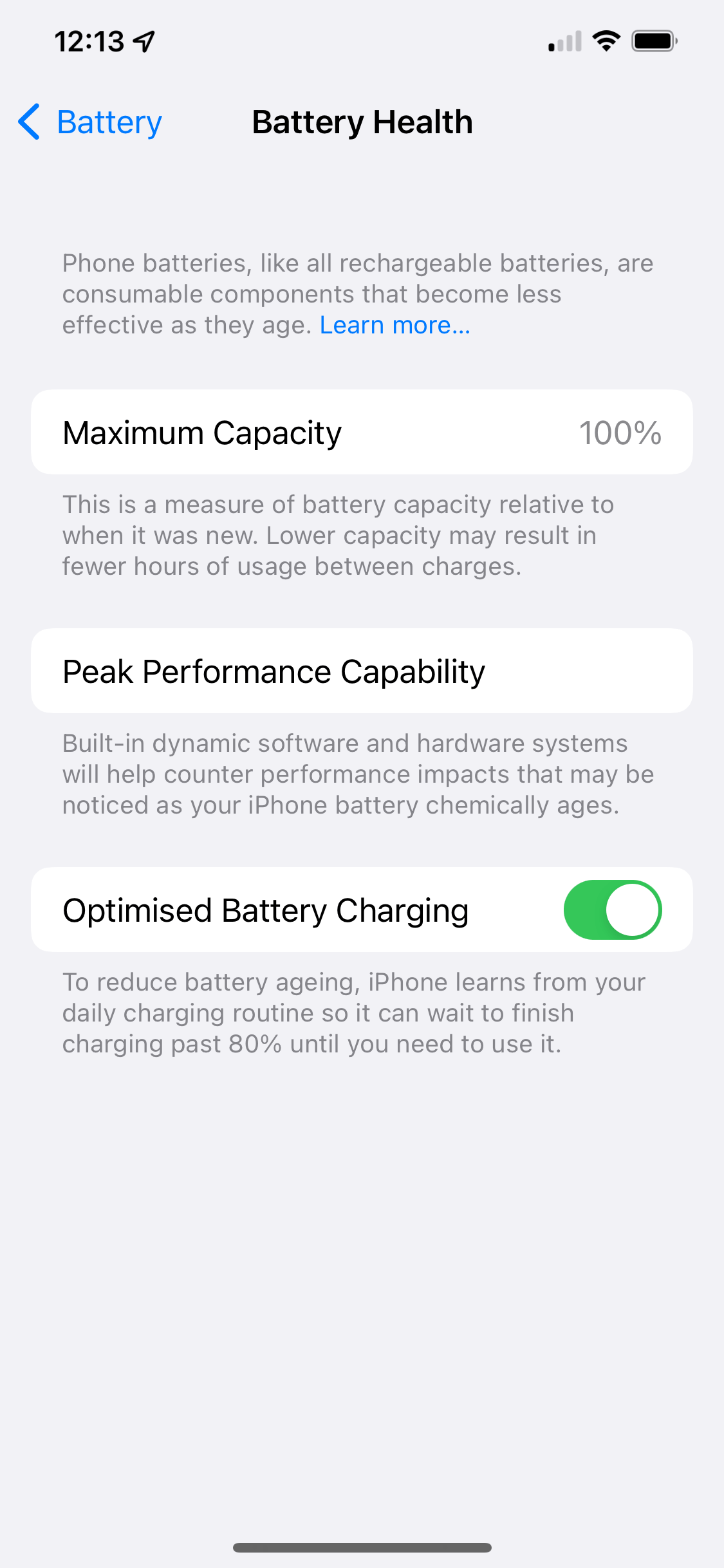This screenshot has height=1568, width=724.
Task: Tap the back chevron next to Battery
Action: [x=28, y=122]
